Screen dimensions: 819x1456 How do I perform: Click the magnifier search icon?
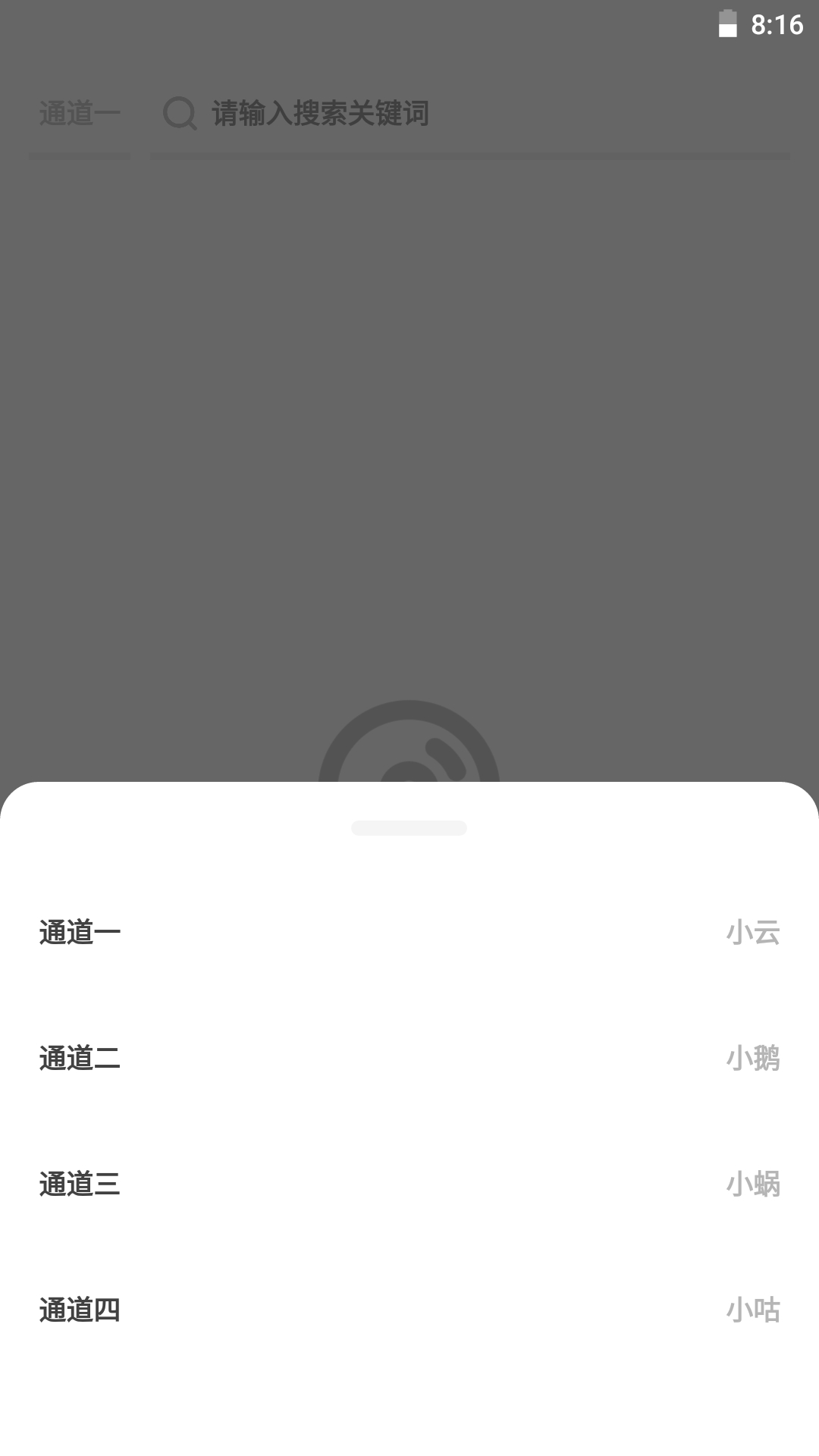coord(179,114)
